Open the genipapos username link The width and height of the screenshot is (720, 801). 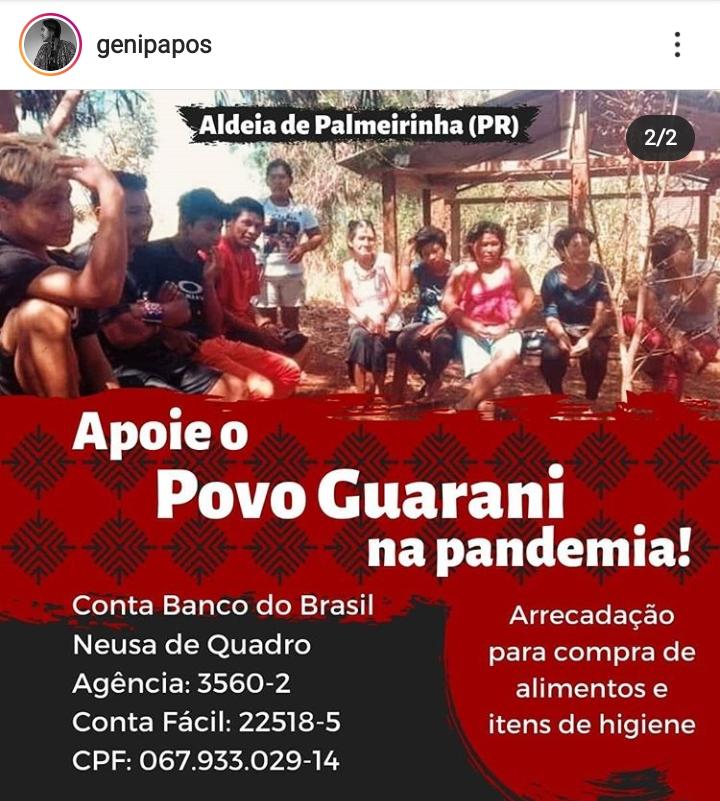[x=153, y=45]
